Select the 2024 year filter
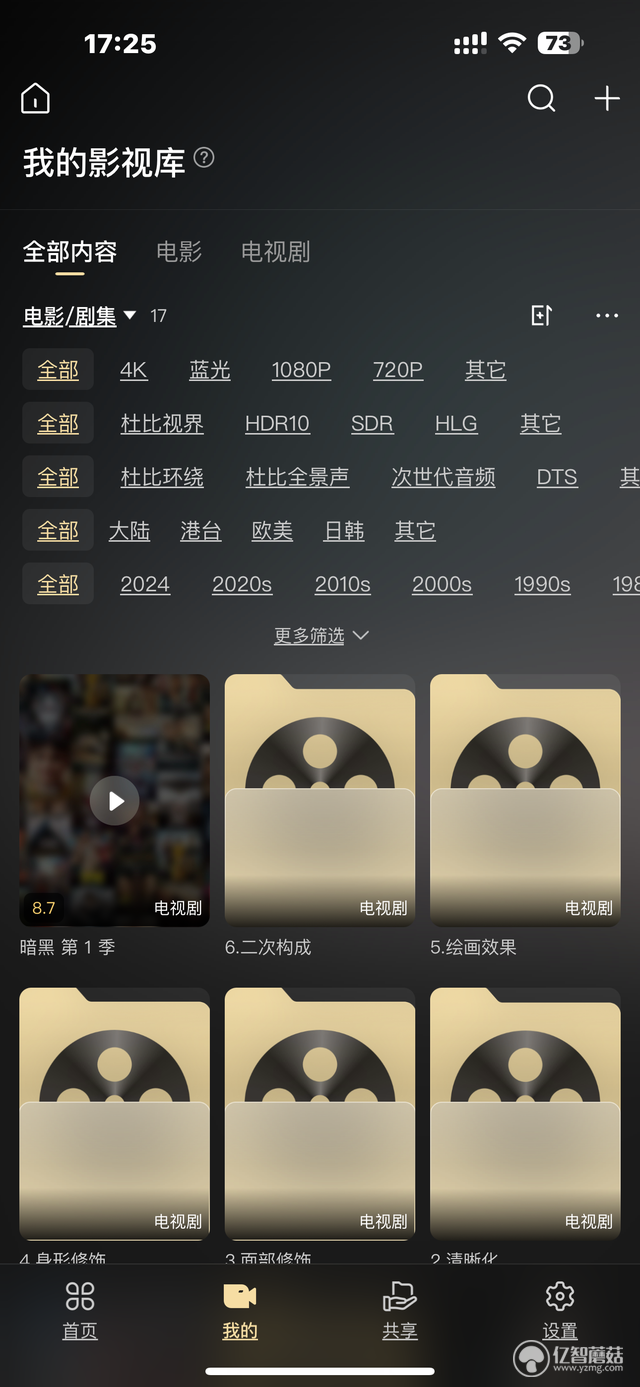Viewport: 640px width, 1387px height. click(x=145, y=584)
